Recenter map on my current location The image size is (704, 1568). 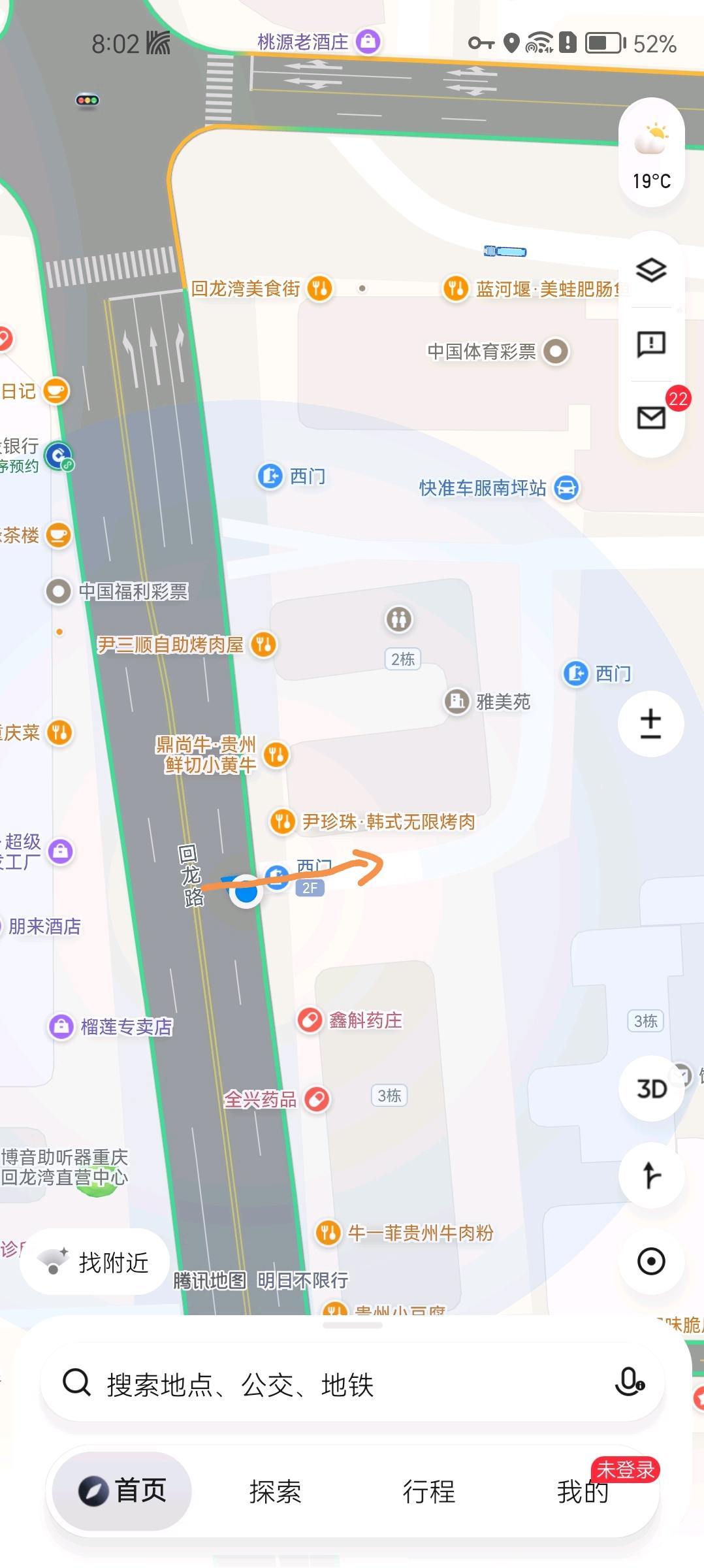[x=651, y=1261]
